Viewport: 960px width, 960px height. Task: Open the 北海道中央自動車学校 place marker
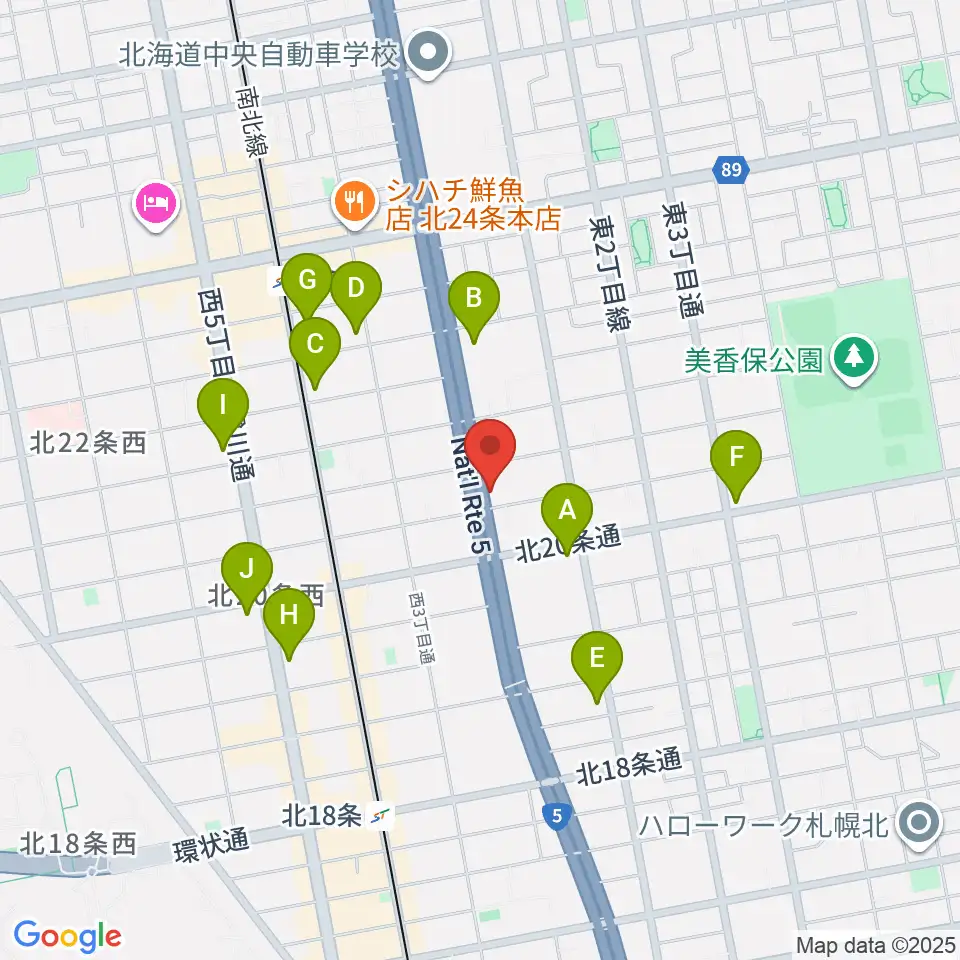tap(431, 52)
